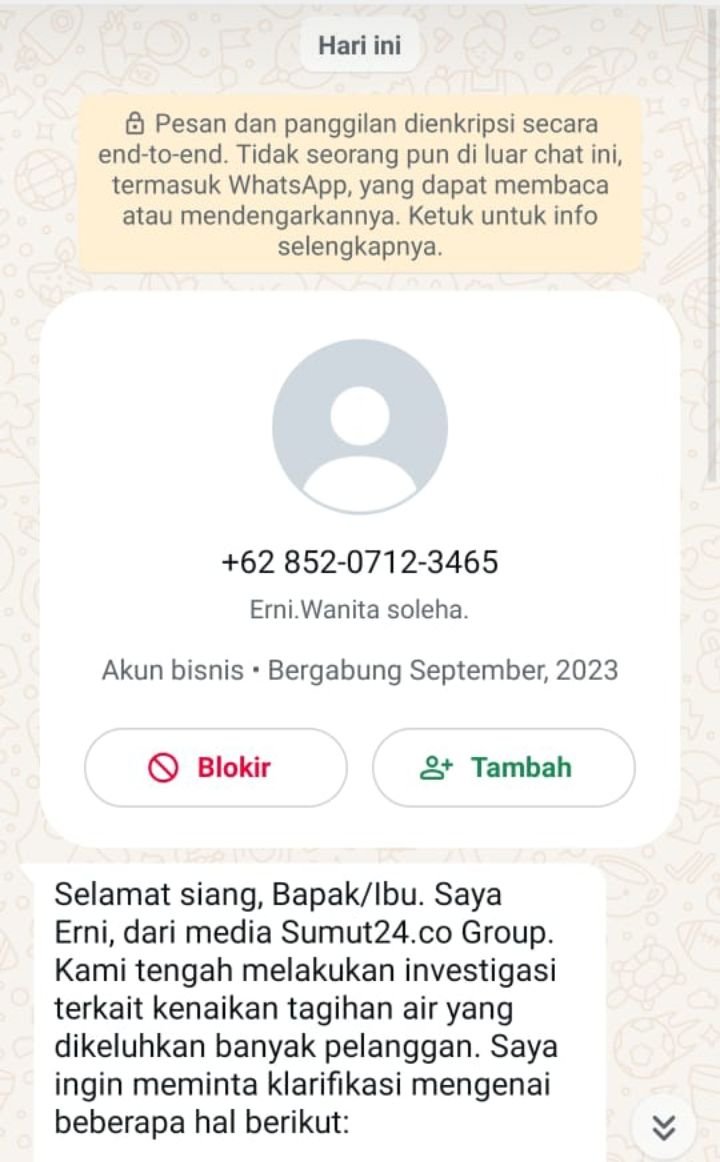Click the green person silhouette in the avatar circle

click(360, 430)
